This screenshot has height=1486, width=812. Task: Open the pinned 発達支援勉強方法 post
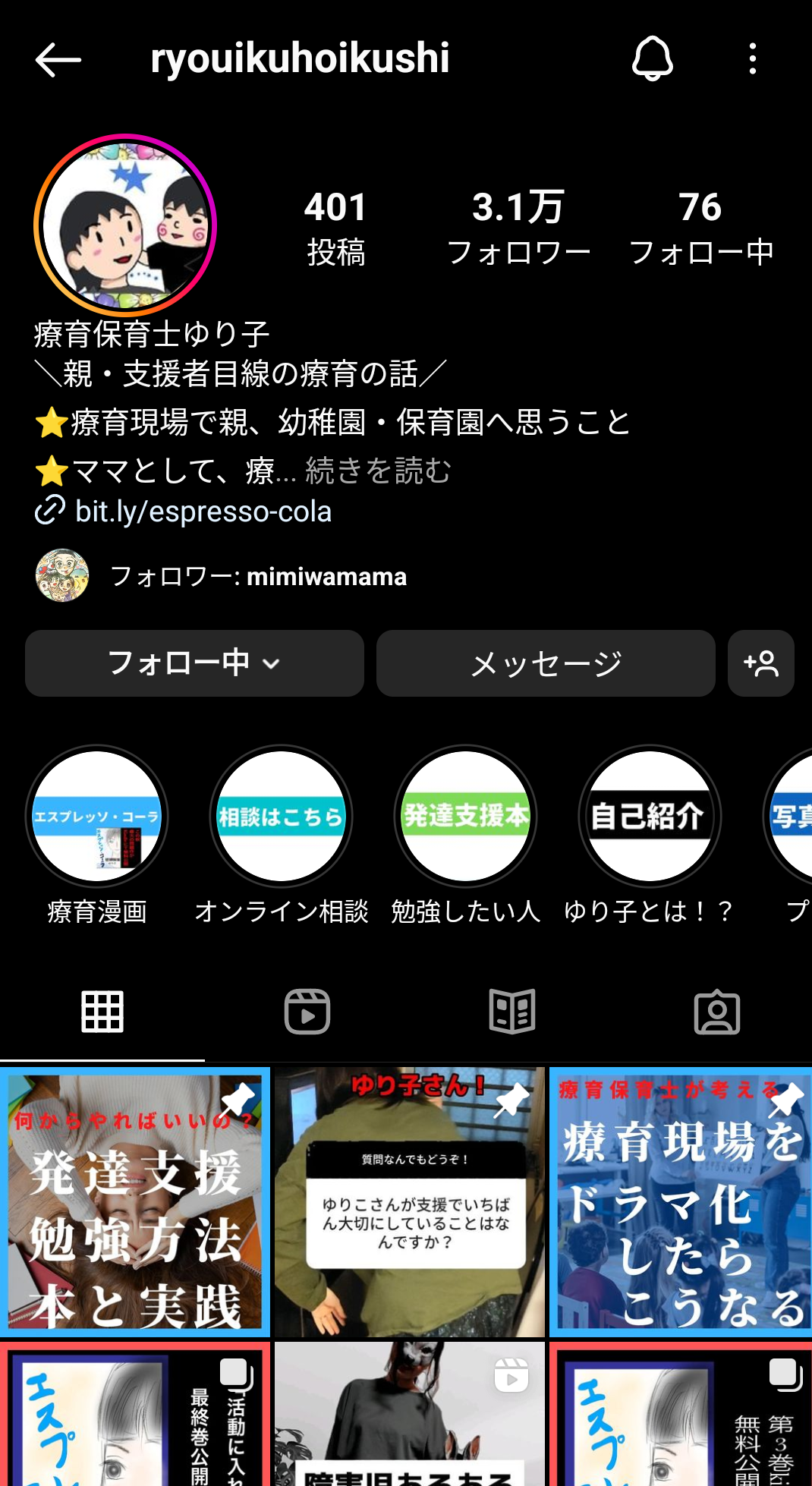point(135,1201)
